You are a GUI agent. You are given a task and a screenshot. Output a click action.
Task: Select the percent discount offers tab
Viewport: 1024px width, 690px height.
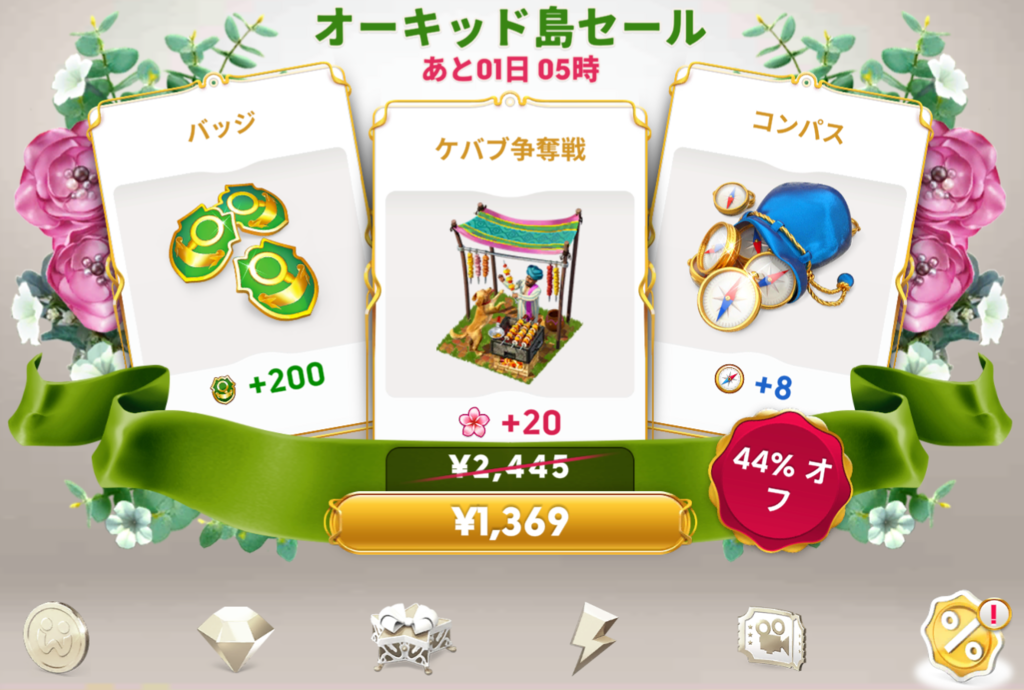(960, 634)
